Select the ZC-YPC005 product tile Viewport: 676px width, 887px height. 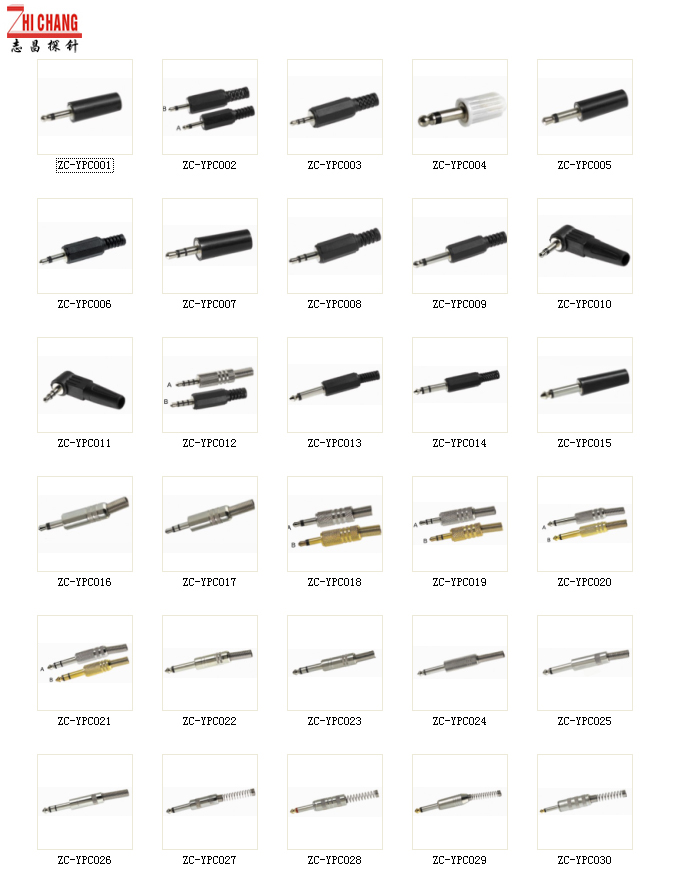(585, 107)
